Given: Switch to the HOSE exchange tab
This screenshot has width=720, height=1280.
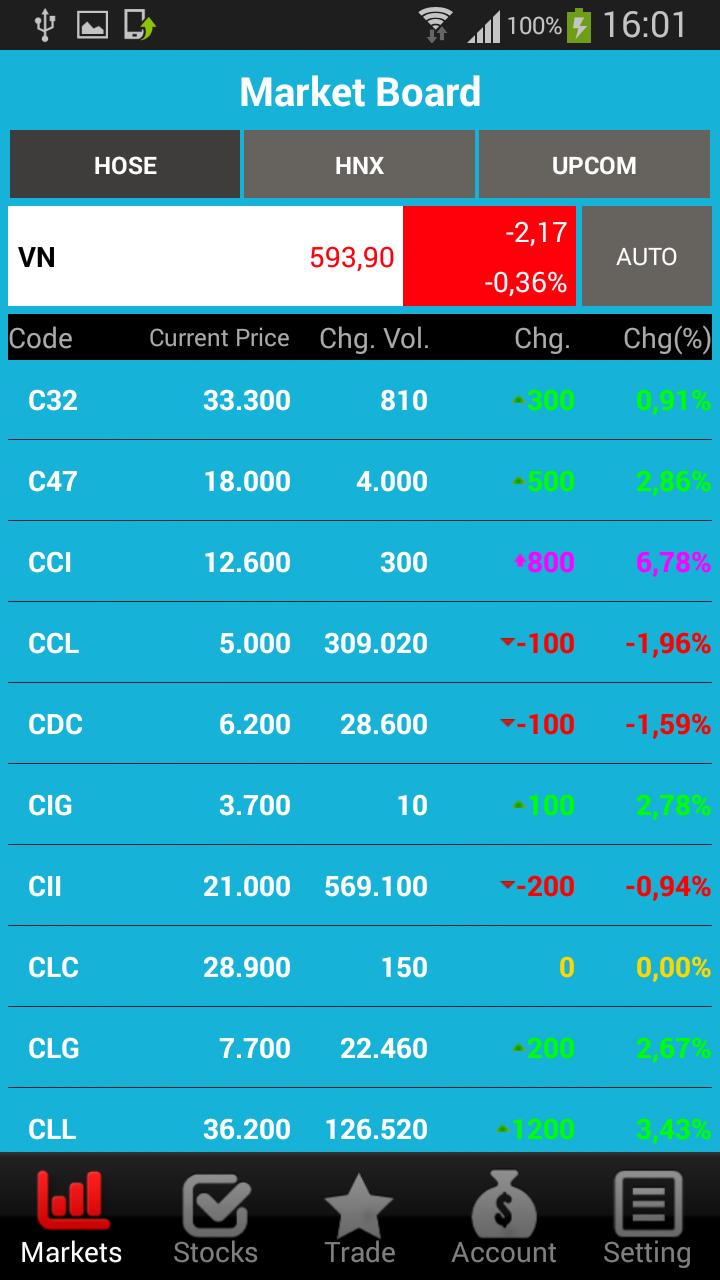Looking at the screenshot, I should tap(125, 165).
